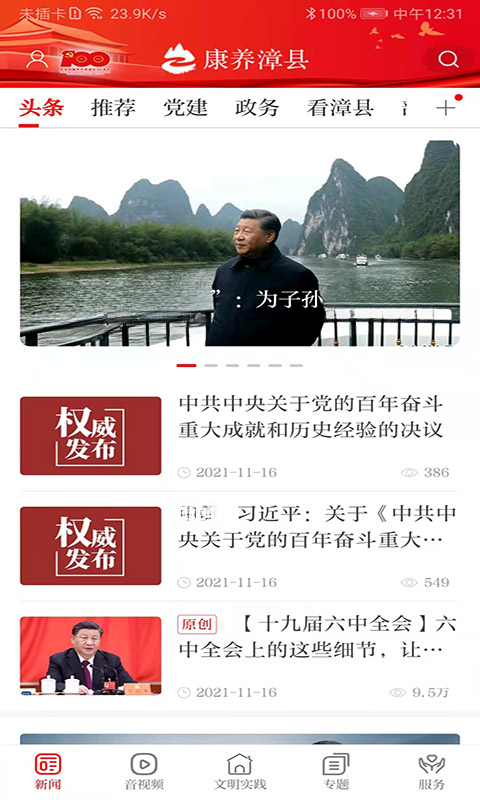Tap the plus icon to add channels
The width and height of the screenshot is (480, 800).
click(446, 108)
